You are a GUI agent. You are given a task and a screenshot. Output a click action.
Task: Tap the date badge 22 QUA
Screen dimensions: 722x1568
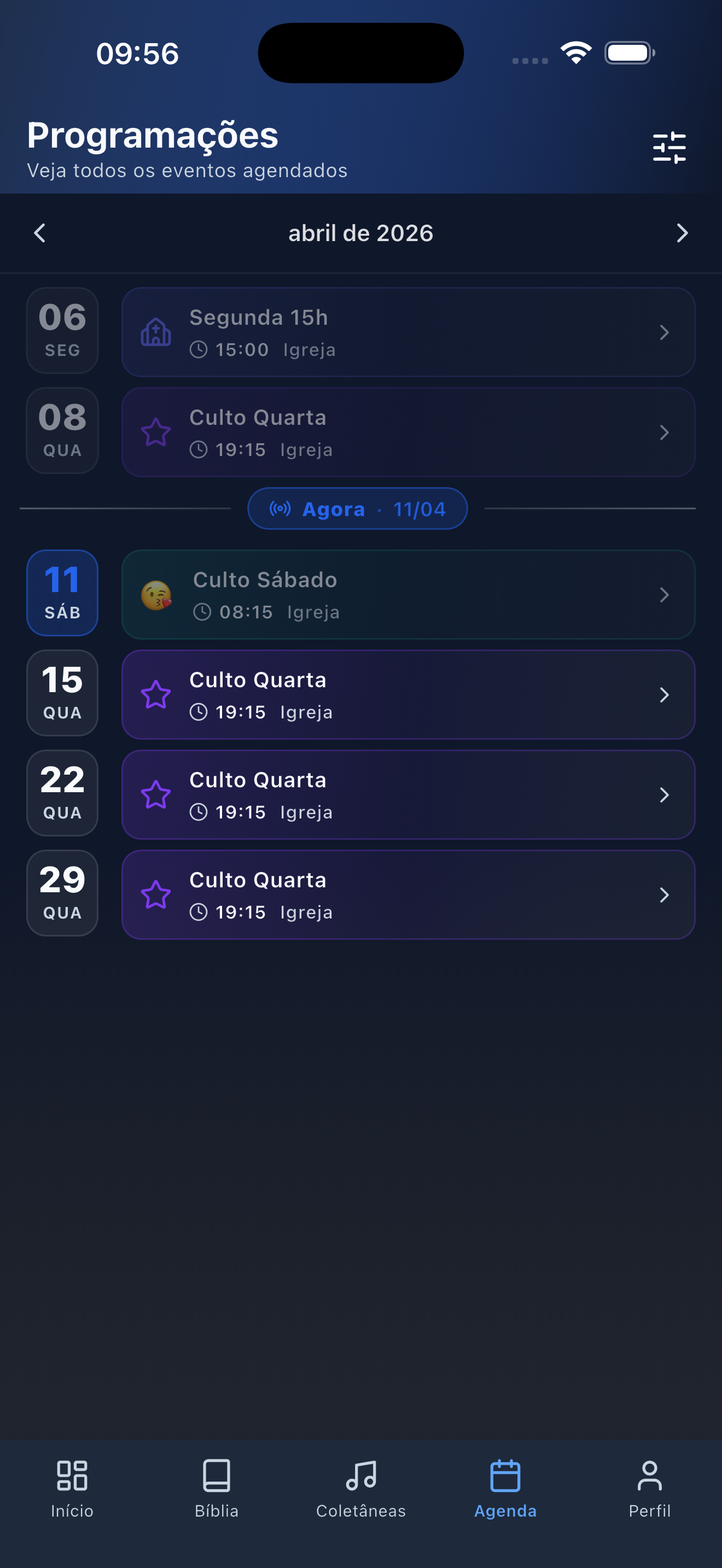[62, 793]
